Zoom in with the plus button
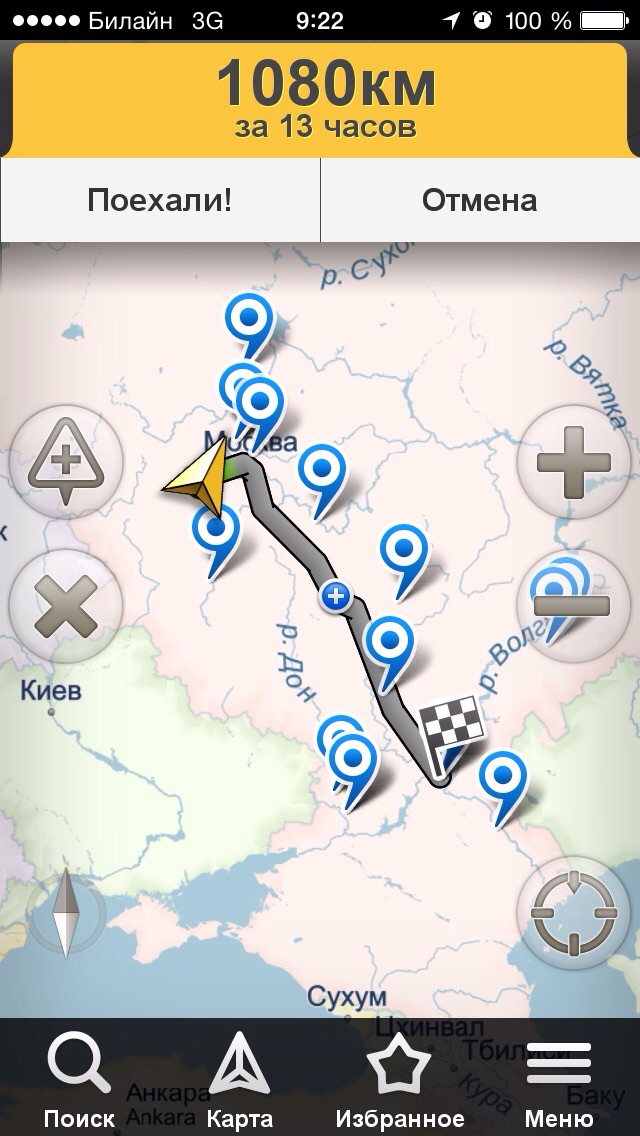The width and height of the screenshot is (640, 1136). (573, 462)
